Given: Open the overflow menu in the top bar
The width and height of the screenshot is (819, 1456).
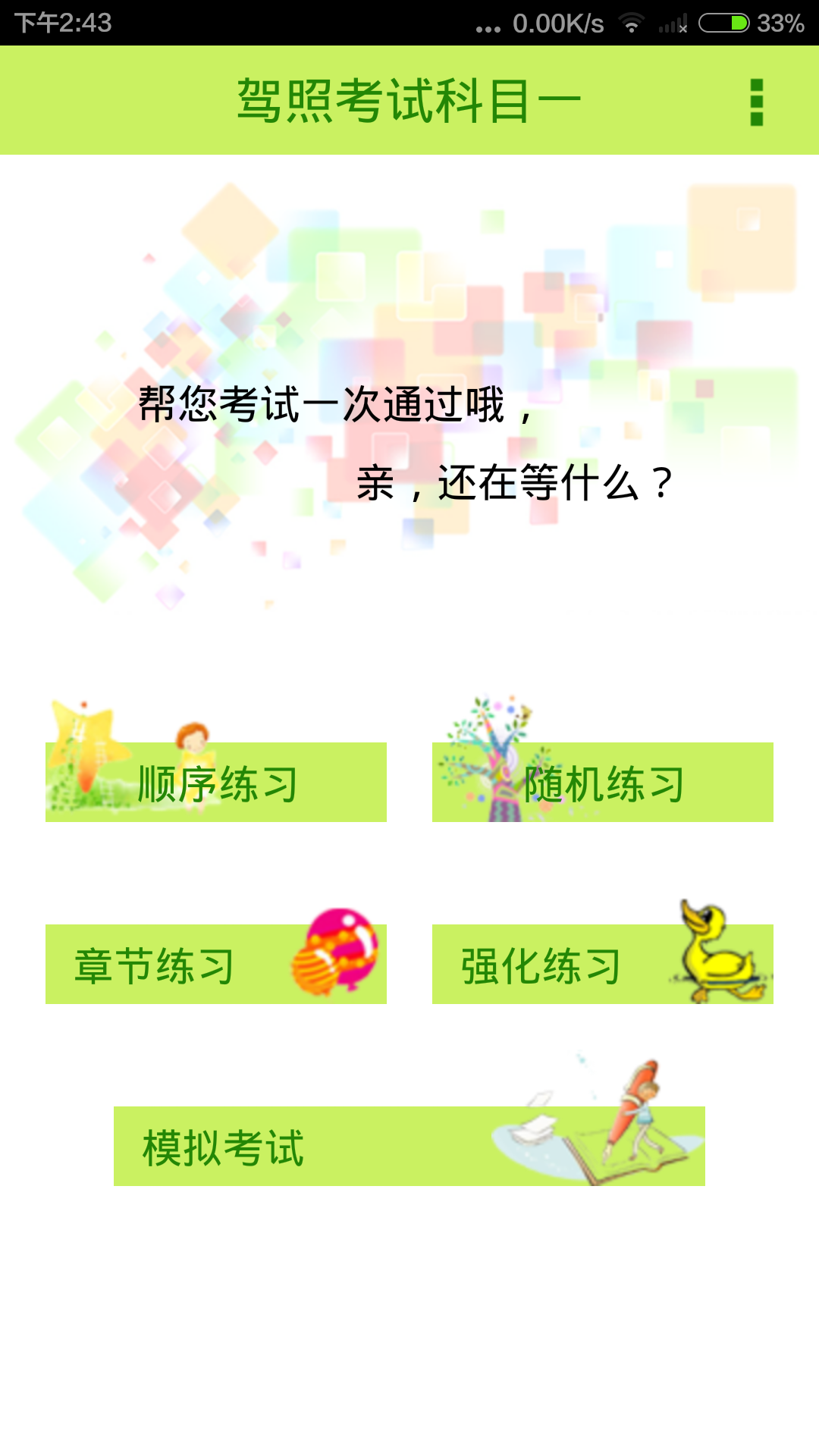Looking at the screenshot, I should [756, 102].
